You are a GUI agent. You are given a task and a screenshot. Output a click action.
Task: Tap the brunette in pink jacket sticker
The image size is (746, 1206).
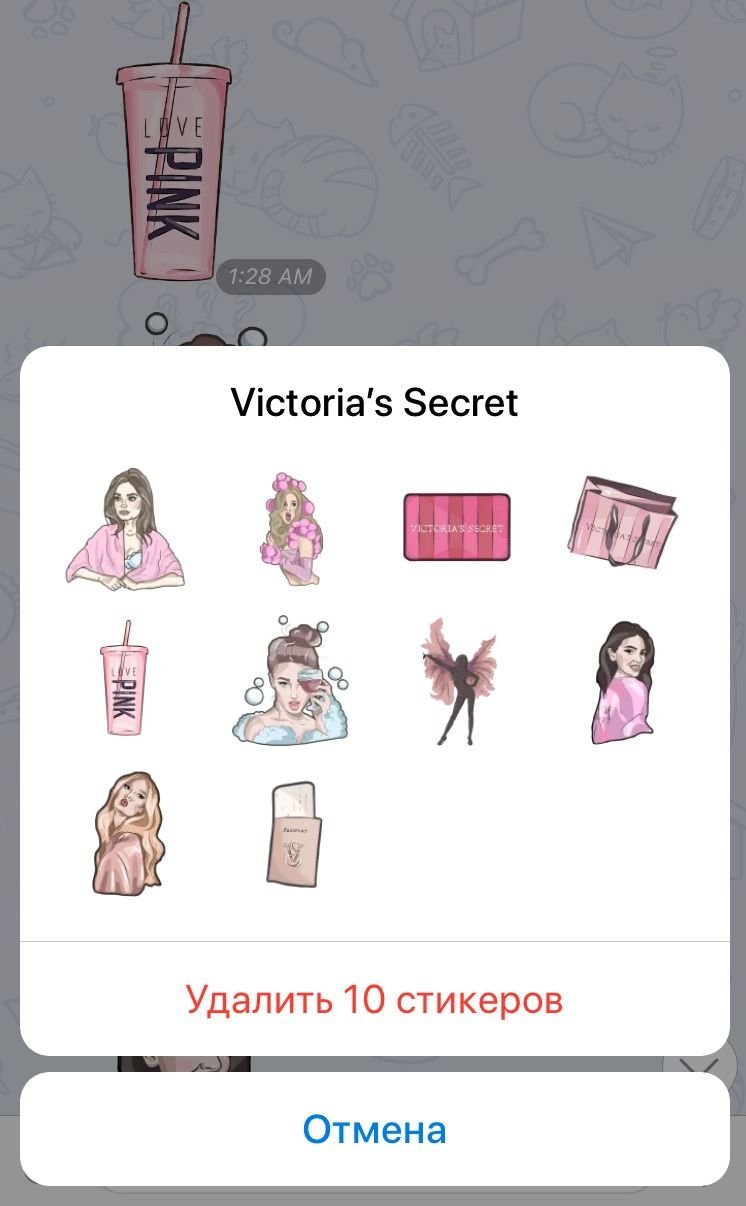click(623, 681)
